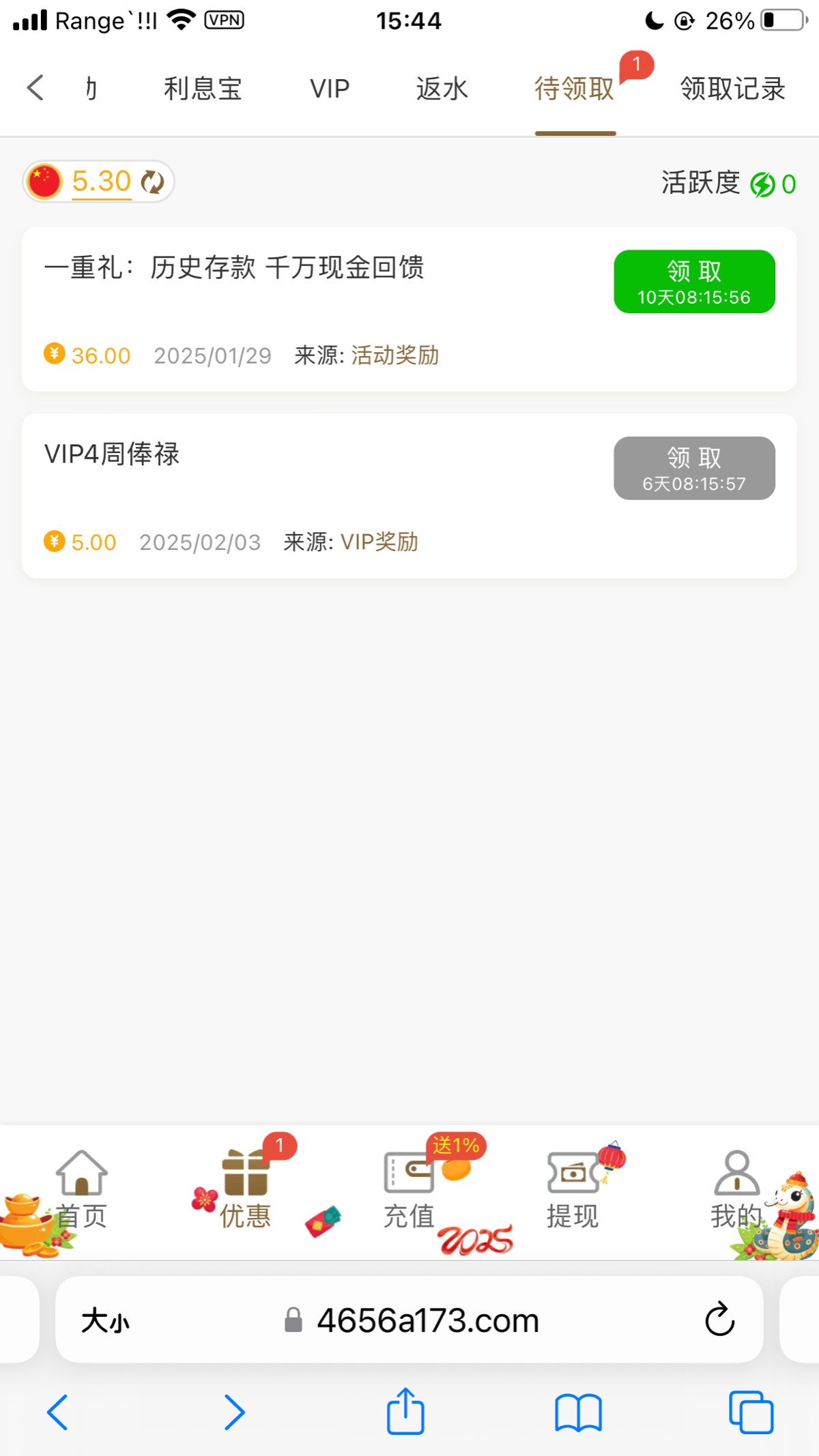Switch to the 利息宝 tab
This screenshot has height=1456, width=819.
203,89
